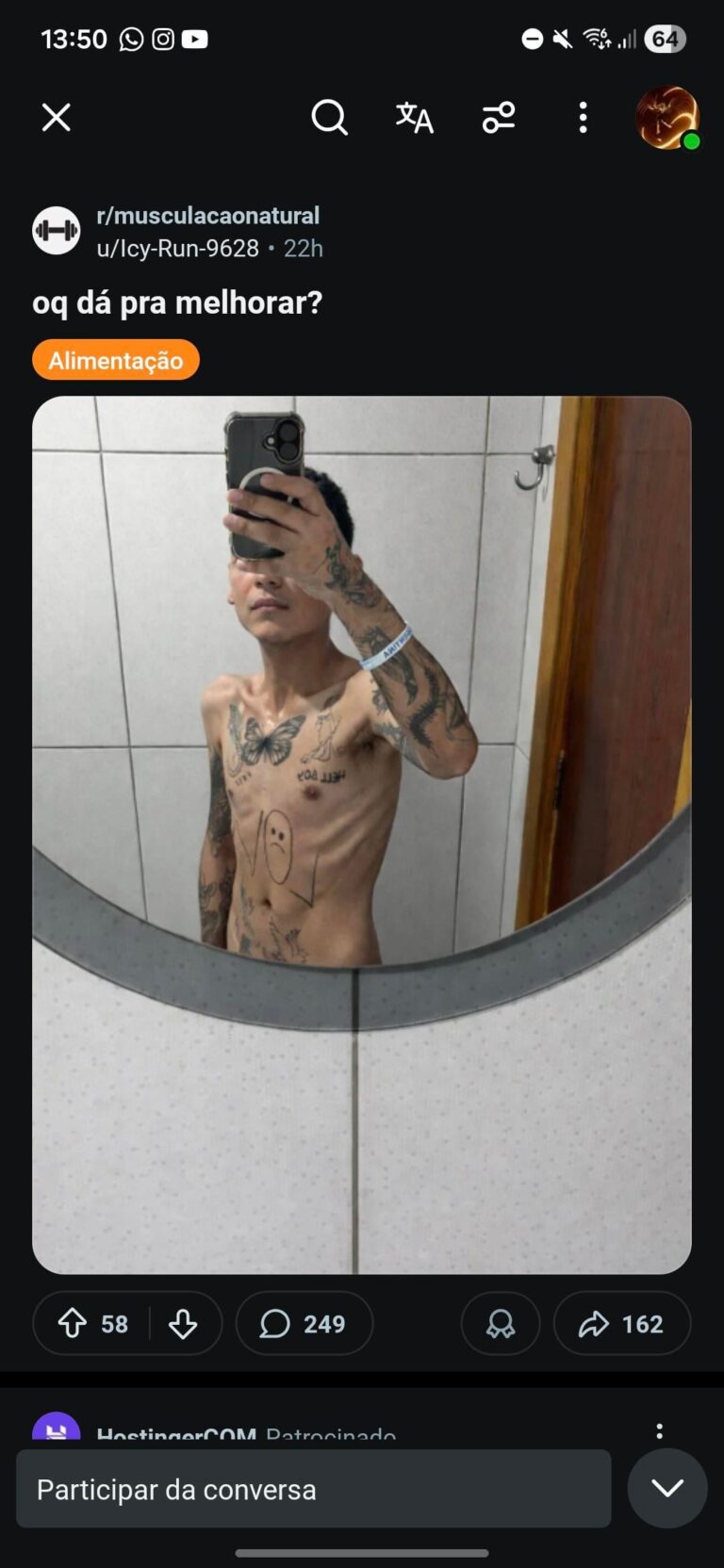This screenshot has width=724, height=1568.
Task: Translate the post
Action: point(414,118)
